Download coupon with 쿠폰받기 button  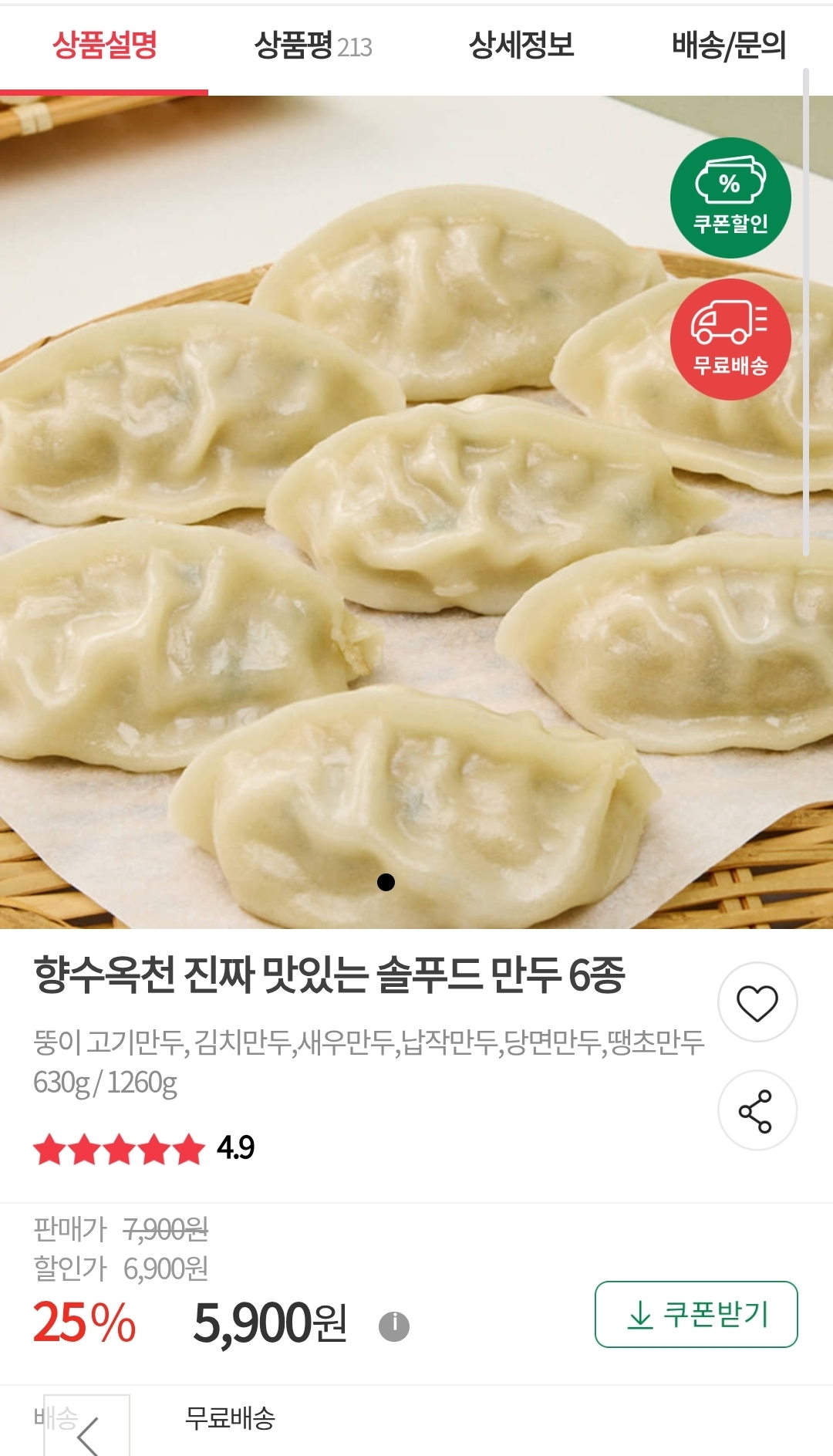click(696, 1314)
